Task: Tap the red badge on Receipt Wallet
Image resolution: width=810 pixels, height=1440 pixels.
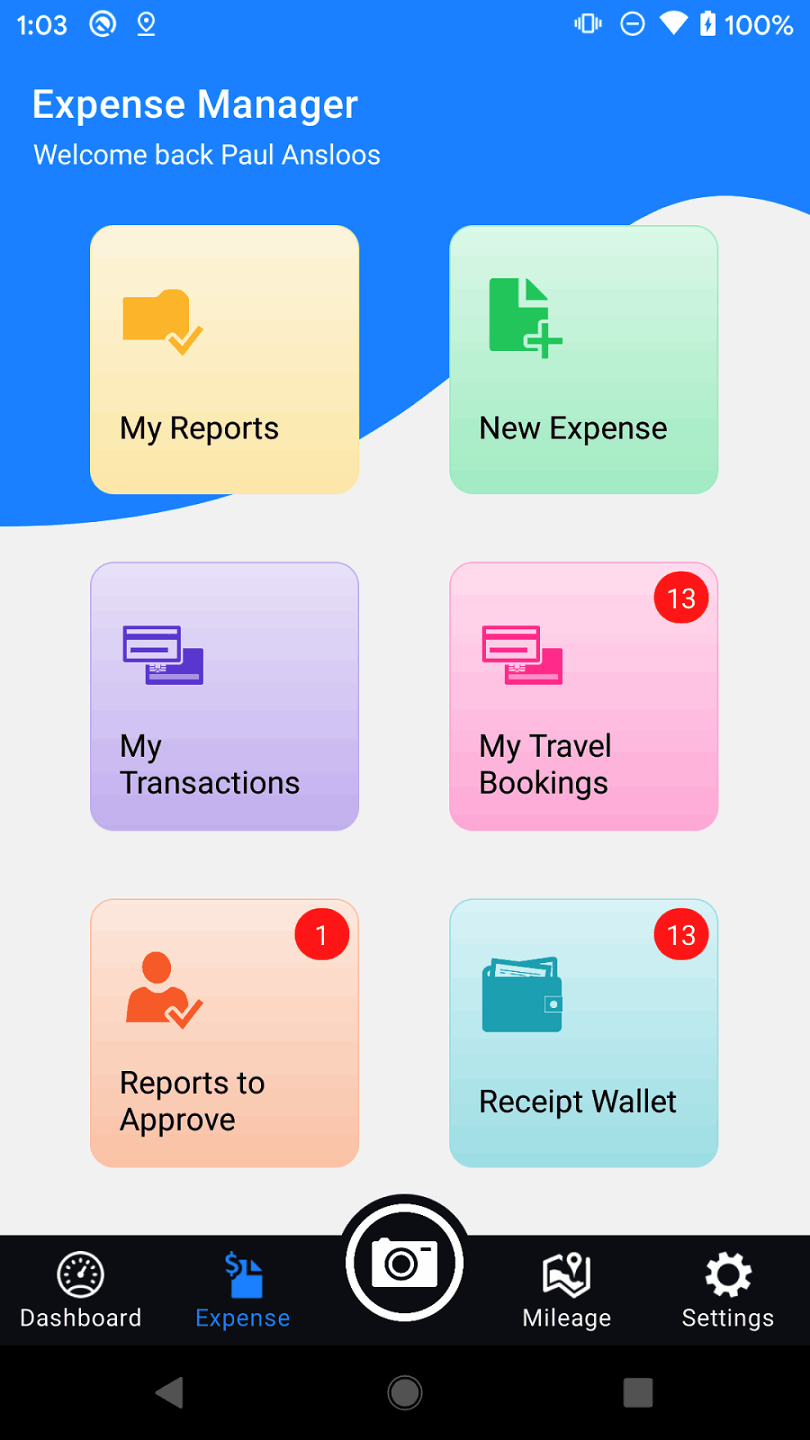Action: [x=681, y=934]
